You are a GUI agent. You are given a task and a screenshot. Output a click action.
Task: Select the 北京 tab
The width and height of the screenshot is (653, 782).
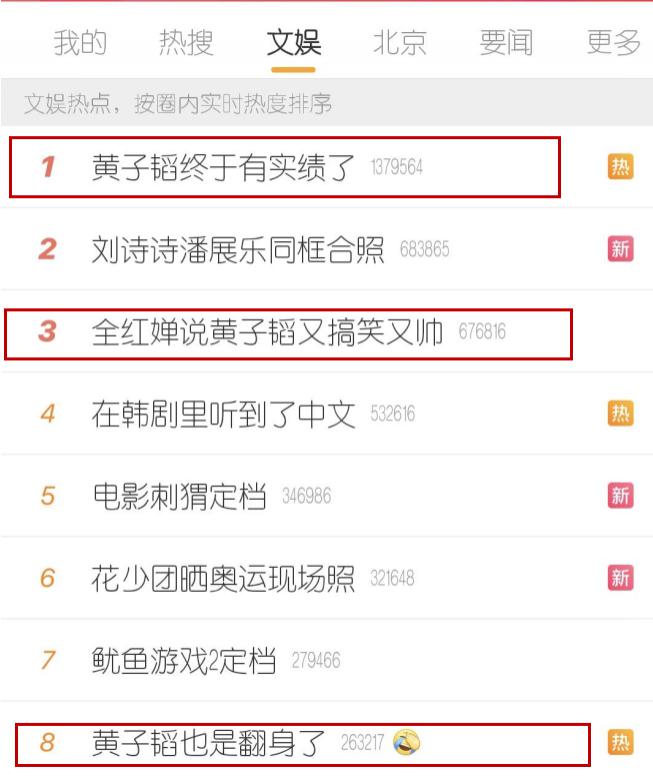click(399, 43)
